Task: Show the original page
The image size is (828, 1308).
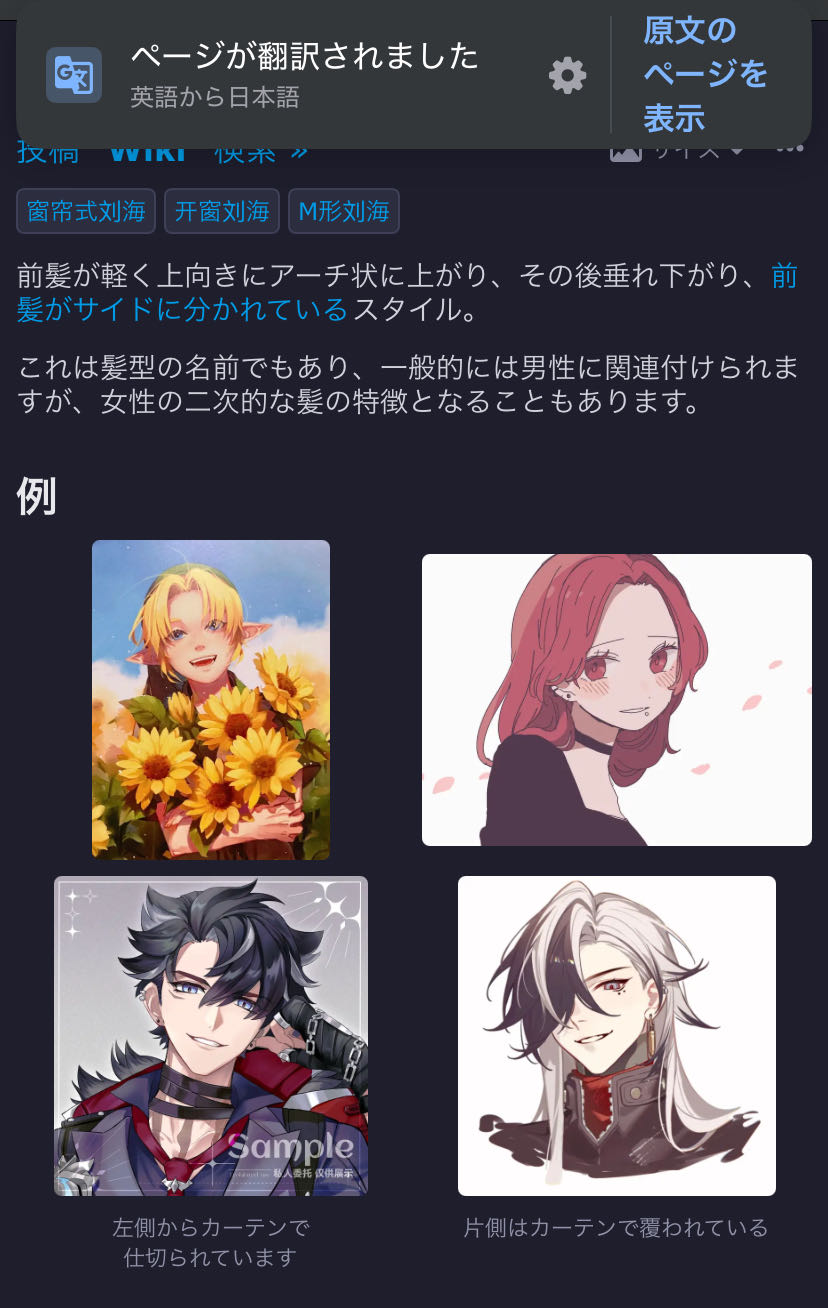Action: pos(705,75)
